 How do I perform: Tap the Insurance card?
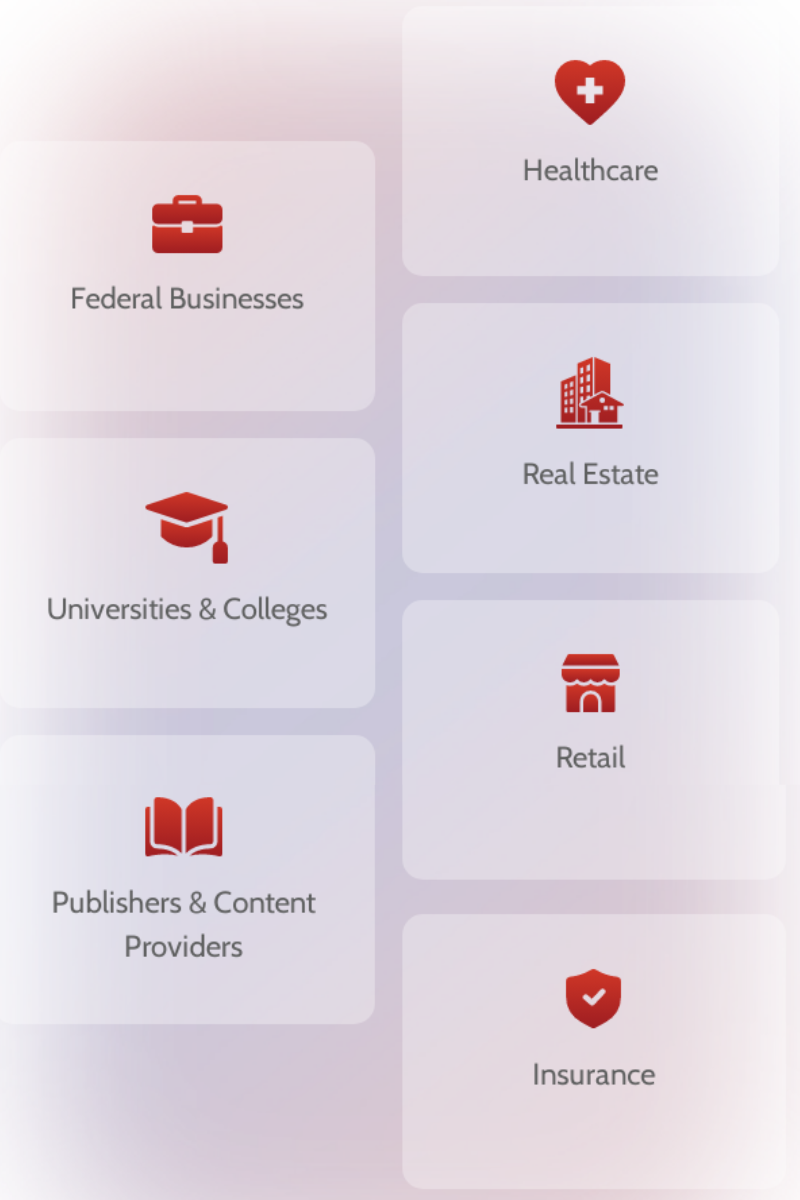pyautogui.click(x=593, y=1050)
